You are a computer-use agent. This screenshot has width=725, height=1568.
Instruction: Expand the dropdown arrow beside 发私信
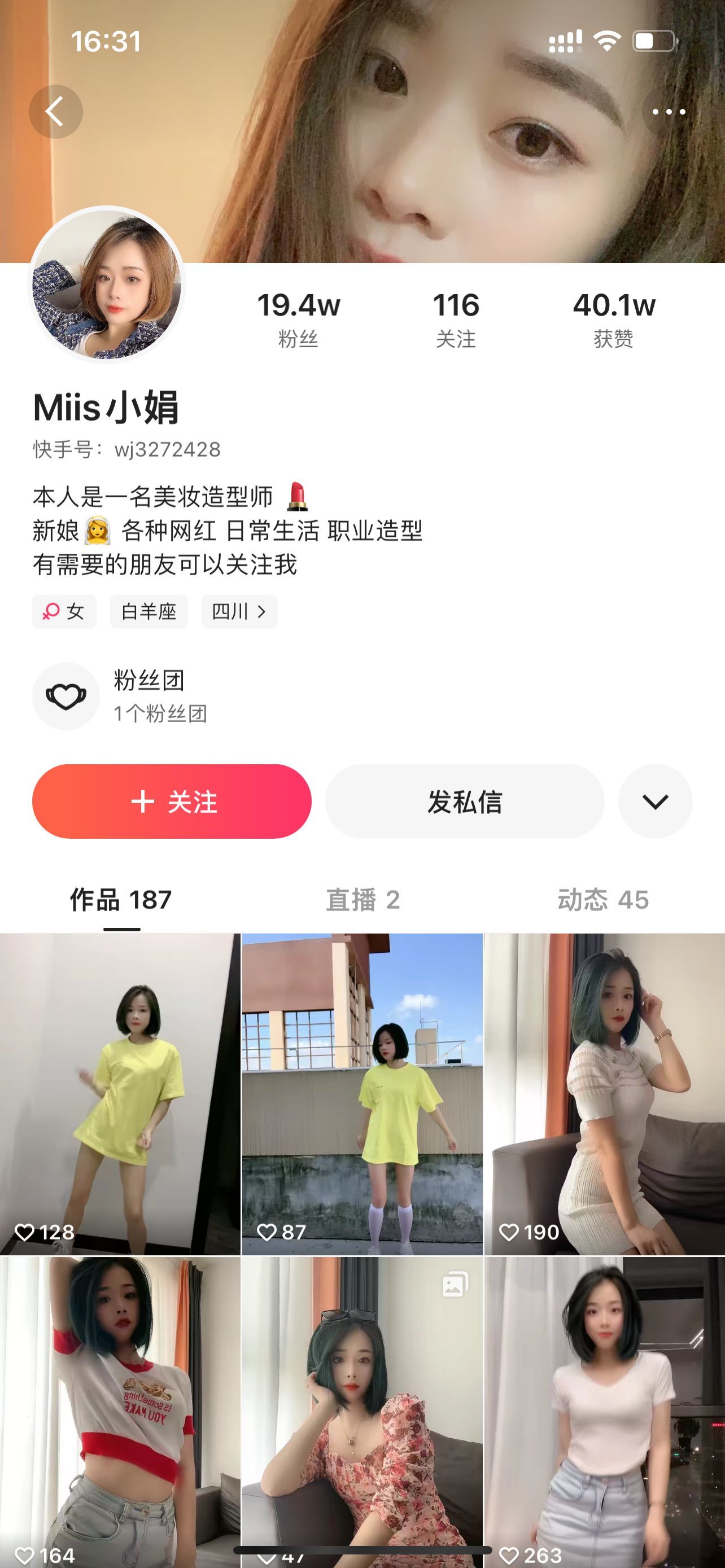point(655,801)
